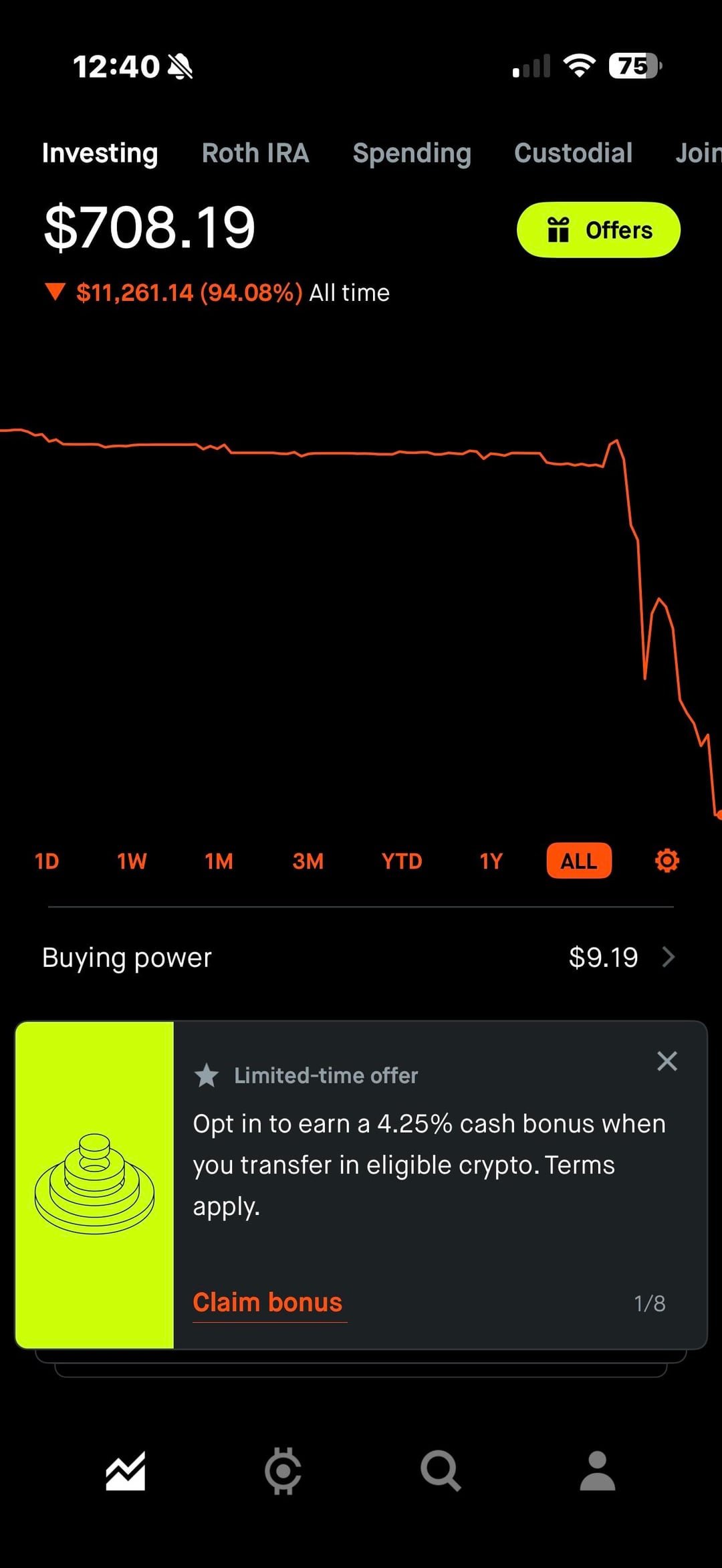Switch to the Roth IRA tab
Image resolution: width=722 pixels, height=1568 pixels.
255,153
